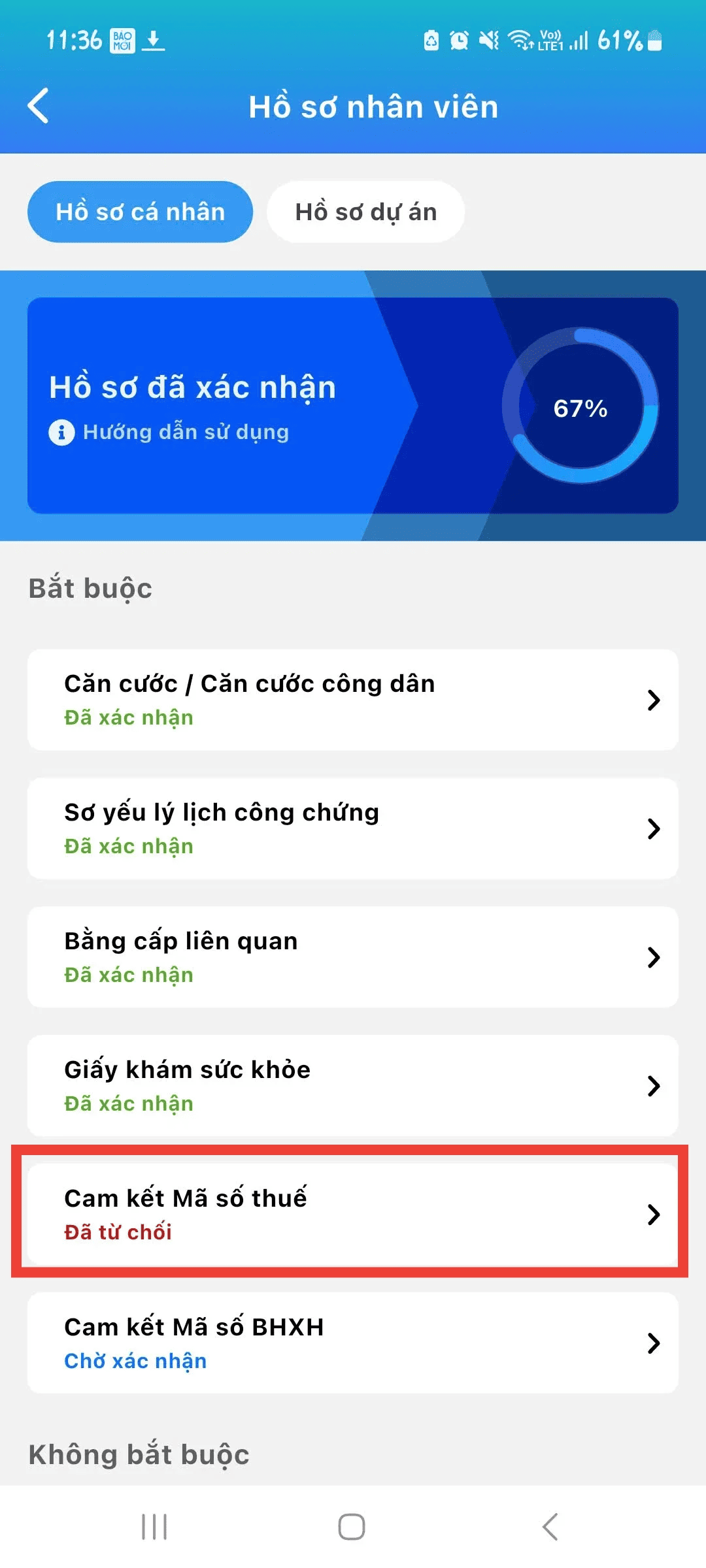Open Giấy khám sức khỏe row
Image resolution: width=706 pixels, height=1568 pixels.
click(x=352, y=1086)
